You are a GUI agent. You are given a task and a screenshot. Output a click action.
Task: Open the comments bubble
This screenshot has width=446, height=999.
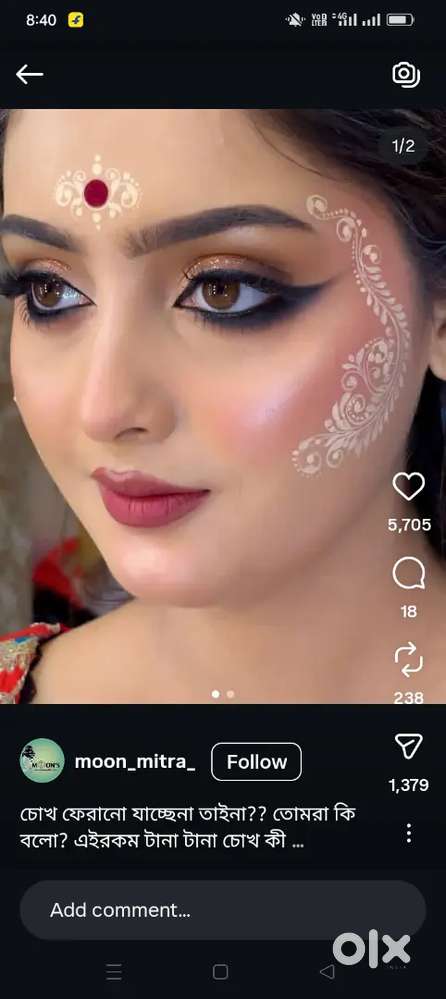coord(408,573)
